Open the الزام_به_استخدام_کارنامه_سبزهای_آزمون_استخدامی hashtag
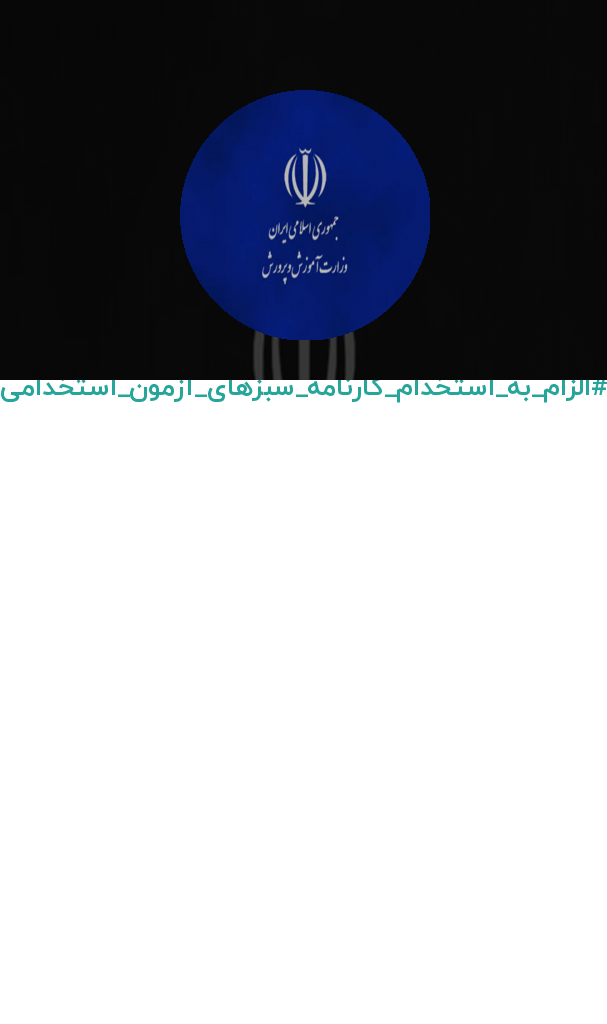Viewport: 607px width, 1024px height. pyautogui.click(x=303, y=389)
